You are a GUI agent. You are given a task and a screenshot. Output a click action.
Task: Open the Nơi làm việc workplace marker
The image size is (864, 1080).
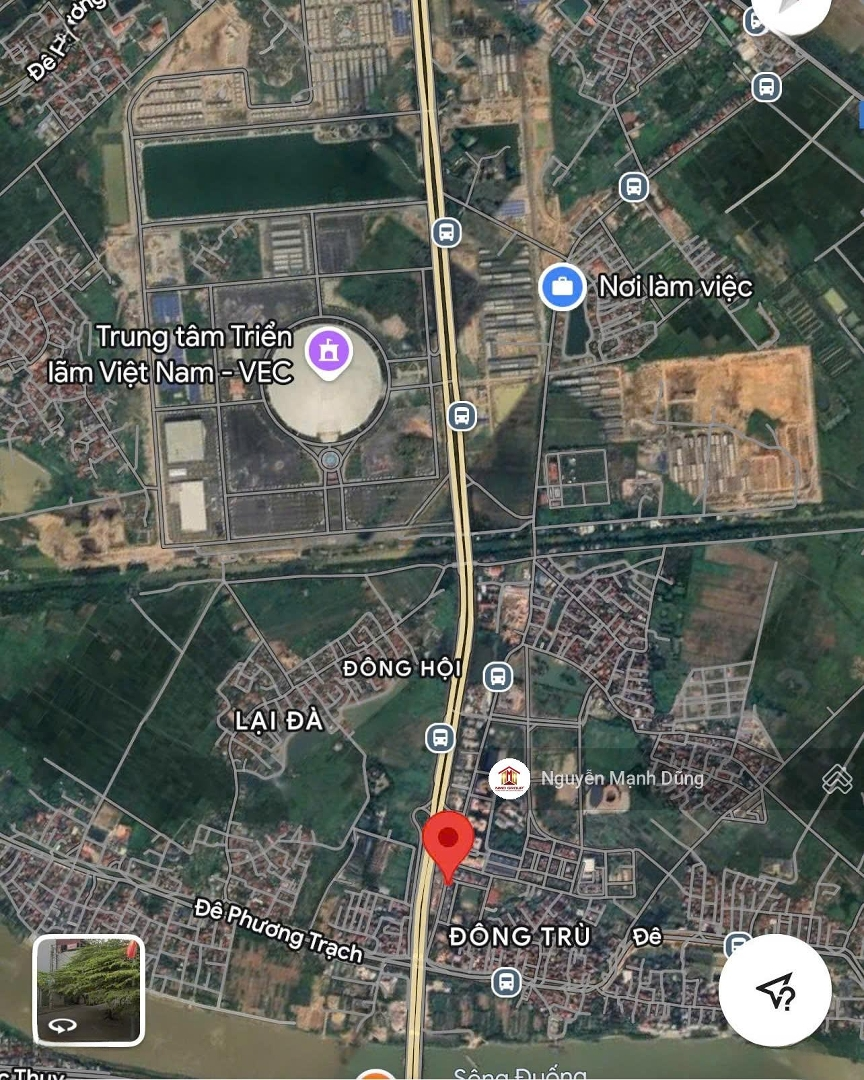coord(562,287)
